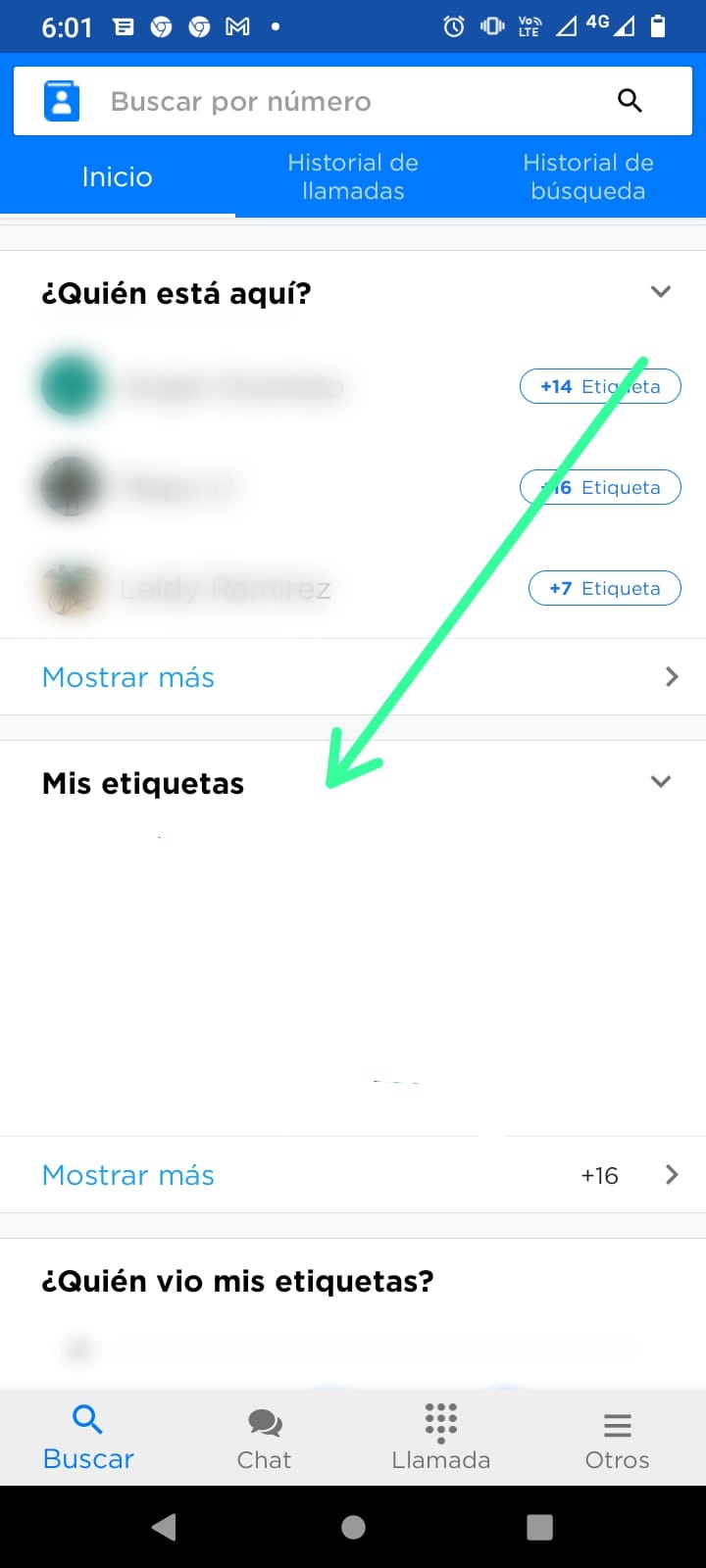Tap the magnifier search icon
The height and width of the screenshot is (1568, 706).
pyautogui.click(x=630, y=100)
